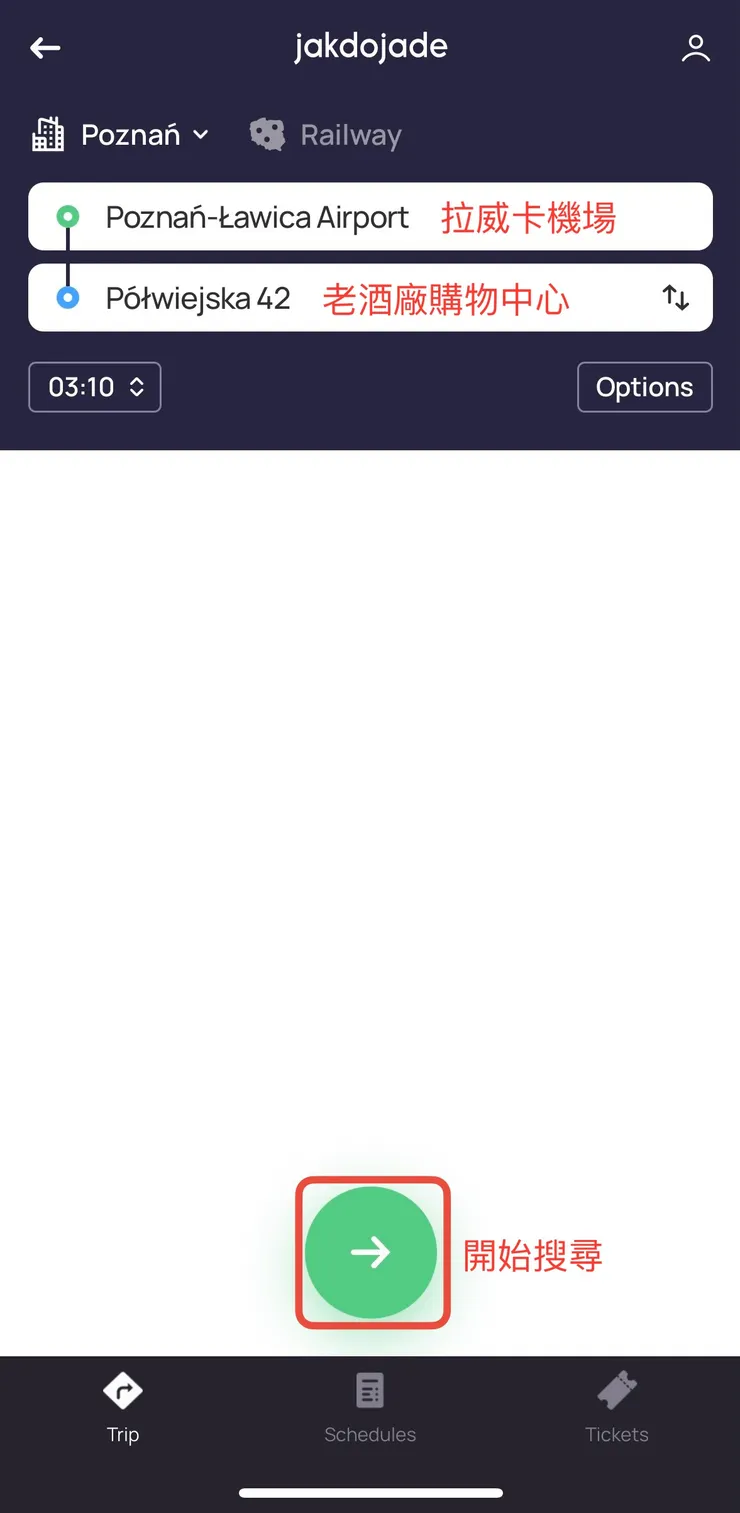Viewport: 740px width, 1513px height.
Task: Open the user profile icon
Action: pos(695,48)
